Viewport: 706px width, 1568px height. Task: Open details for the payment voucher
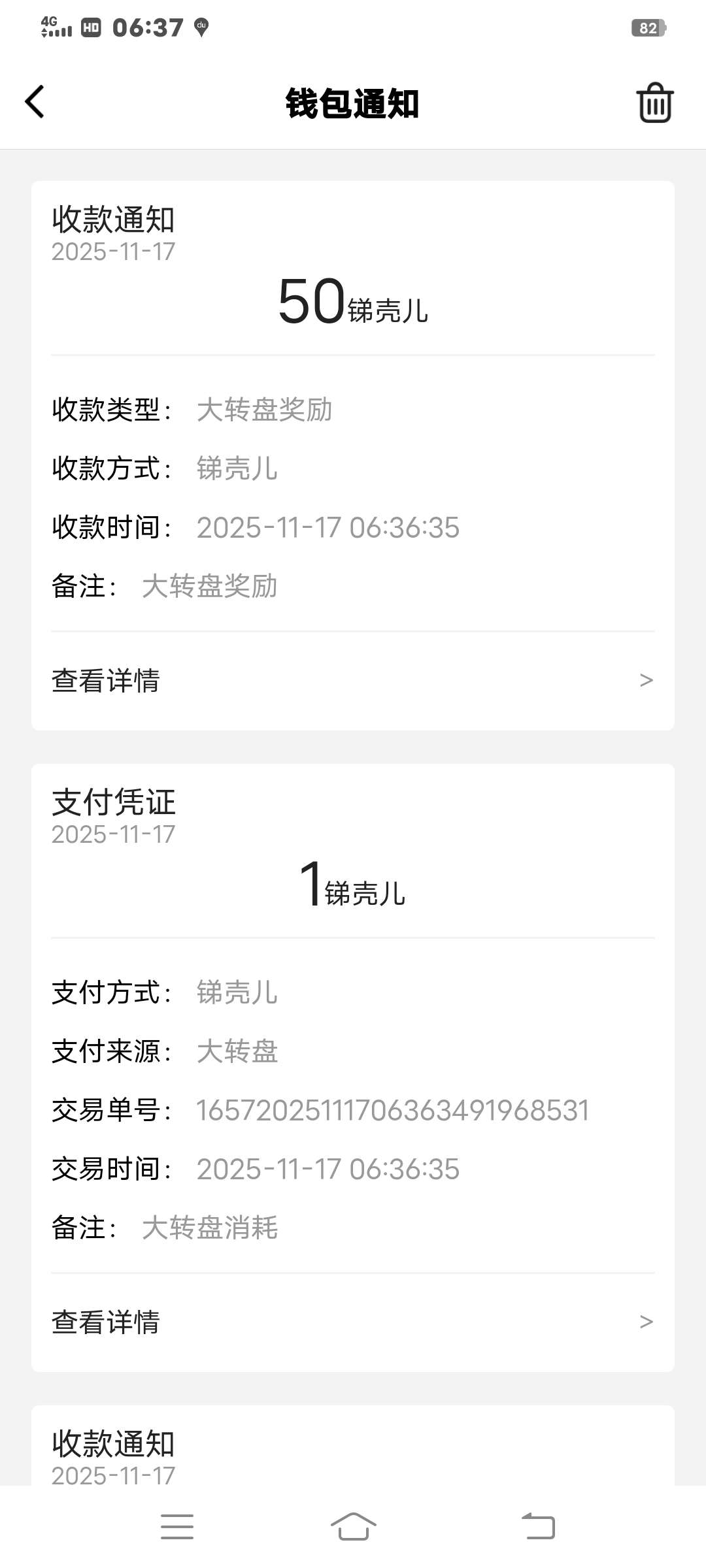tap(353, 1322)
